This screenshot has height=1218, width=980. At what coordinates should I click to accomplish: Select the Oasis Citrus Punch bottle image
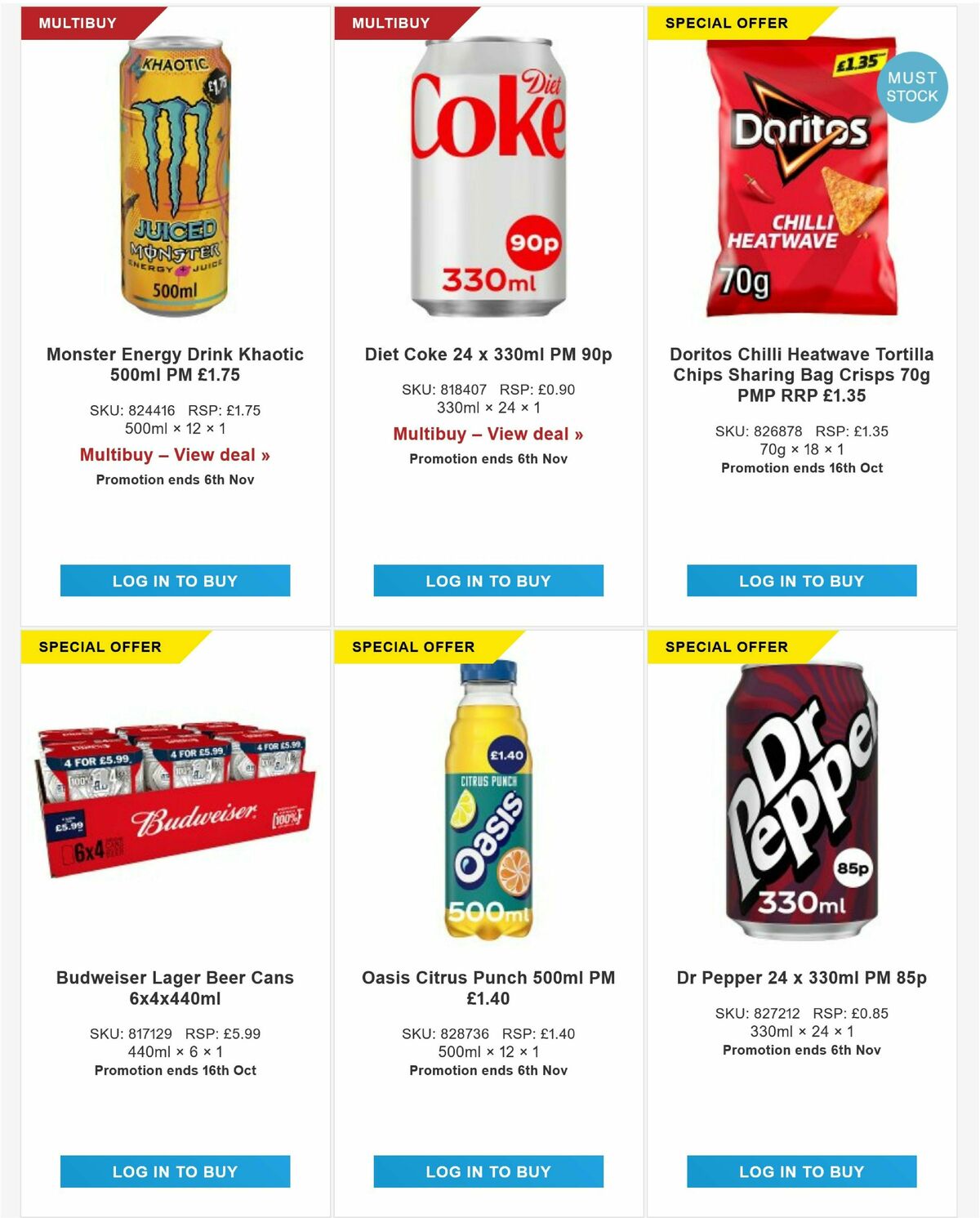coord(489,801)
